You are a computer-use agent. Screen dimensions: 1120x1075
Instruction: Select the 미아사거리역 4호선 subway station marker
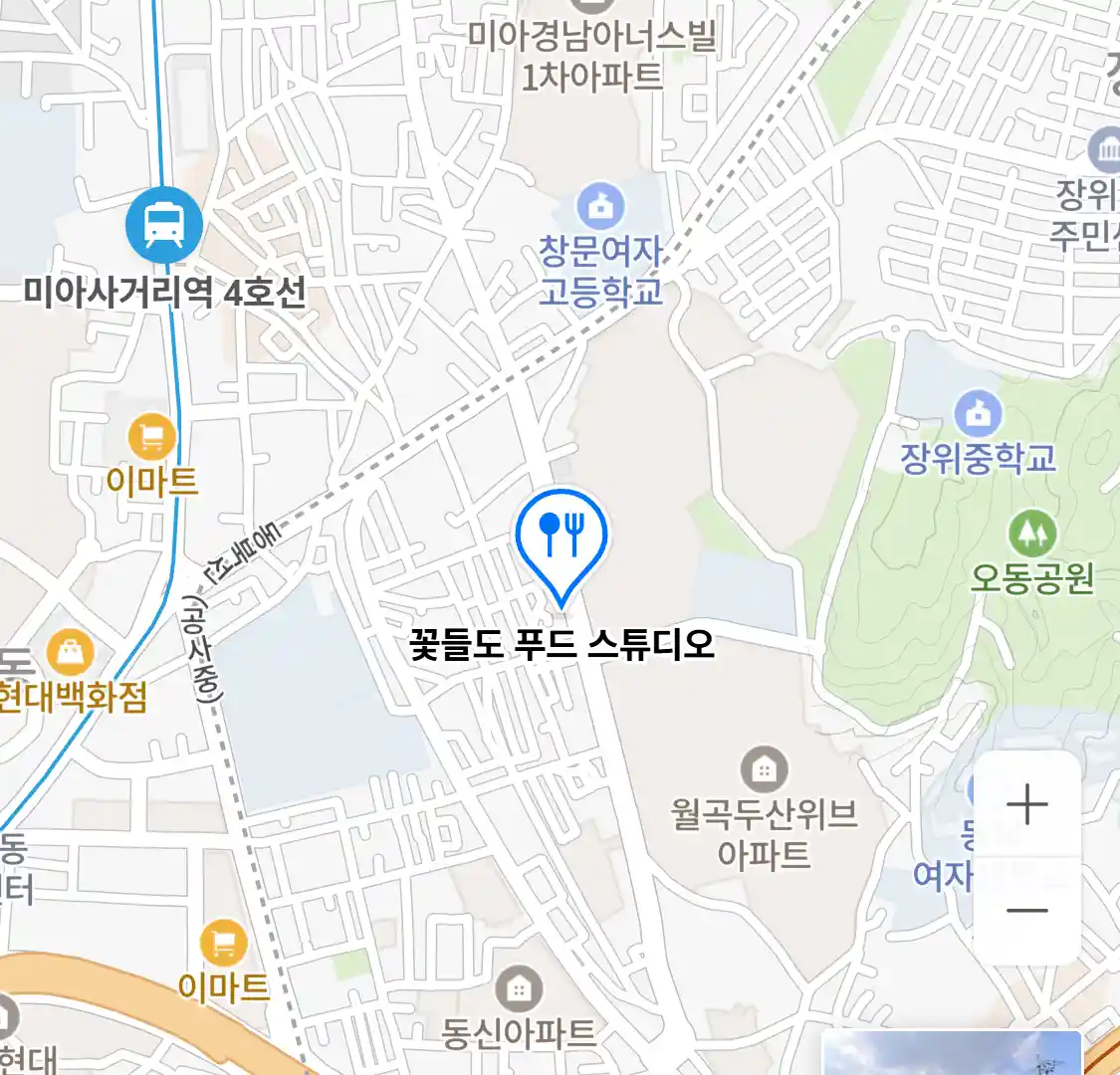click(x=163, y=226)
